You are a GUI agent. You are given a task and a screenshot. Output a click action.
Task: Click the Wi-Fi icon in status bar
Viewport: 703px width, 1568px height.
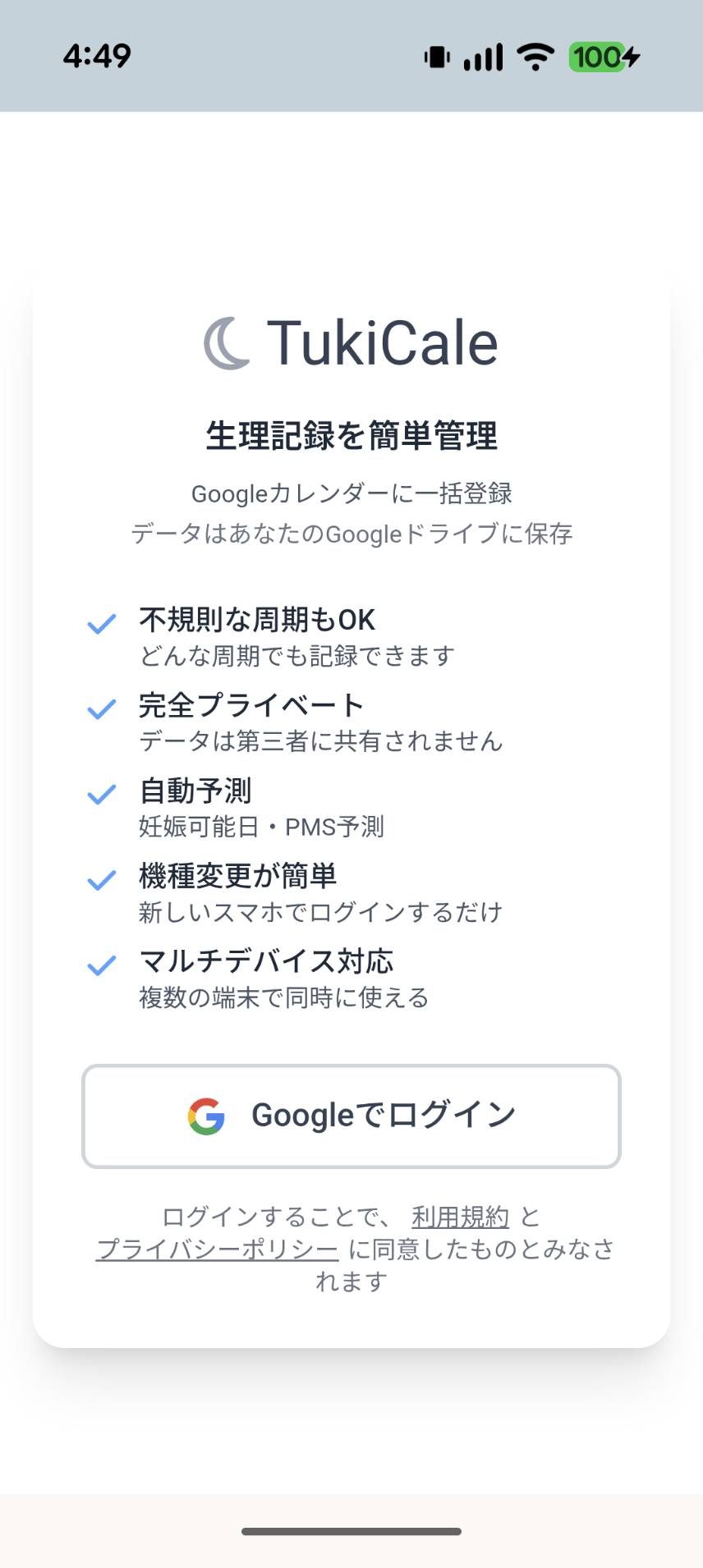(x=534, y=56)
